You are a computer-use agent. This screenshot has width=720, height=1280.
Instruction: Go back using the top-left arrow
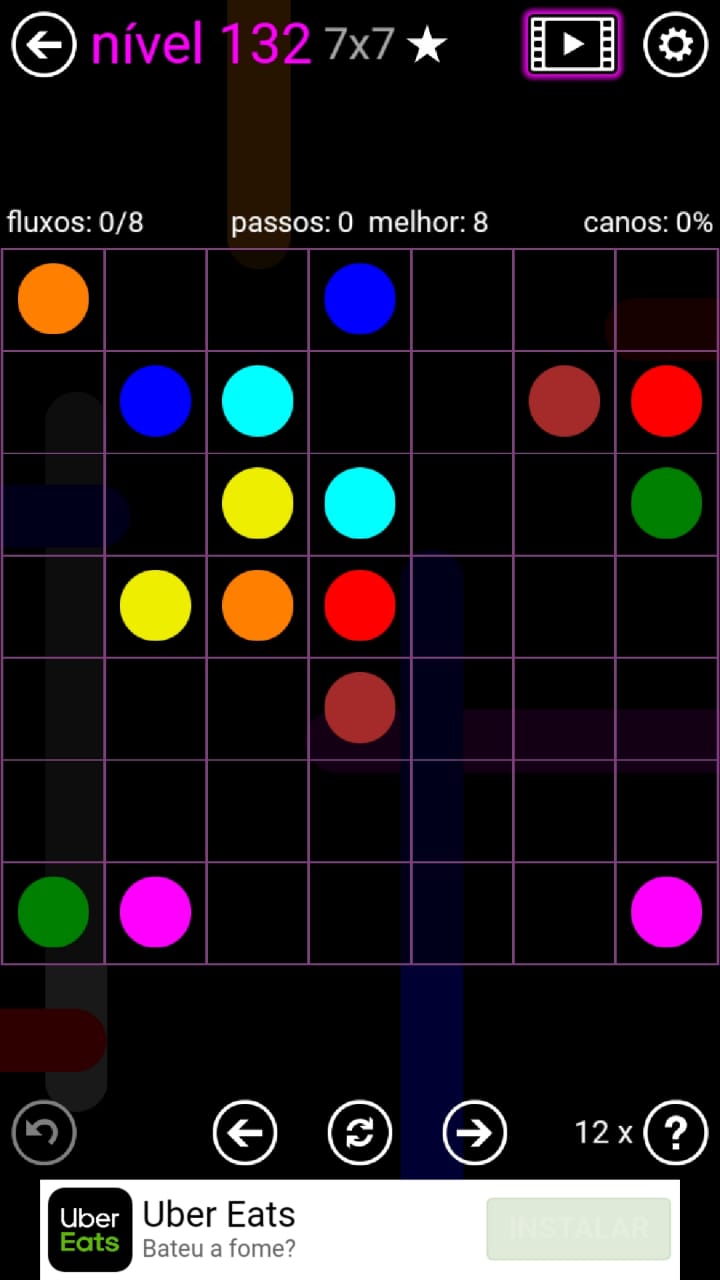pyautogui.click(x=44, y=45)
